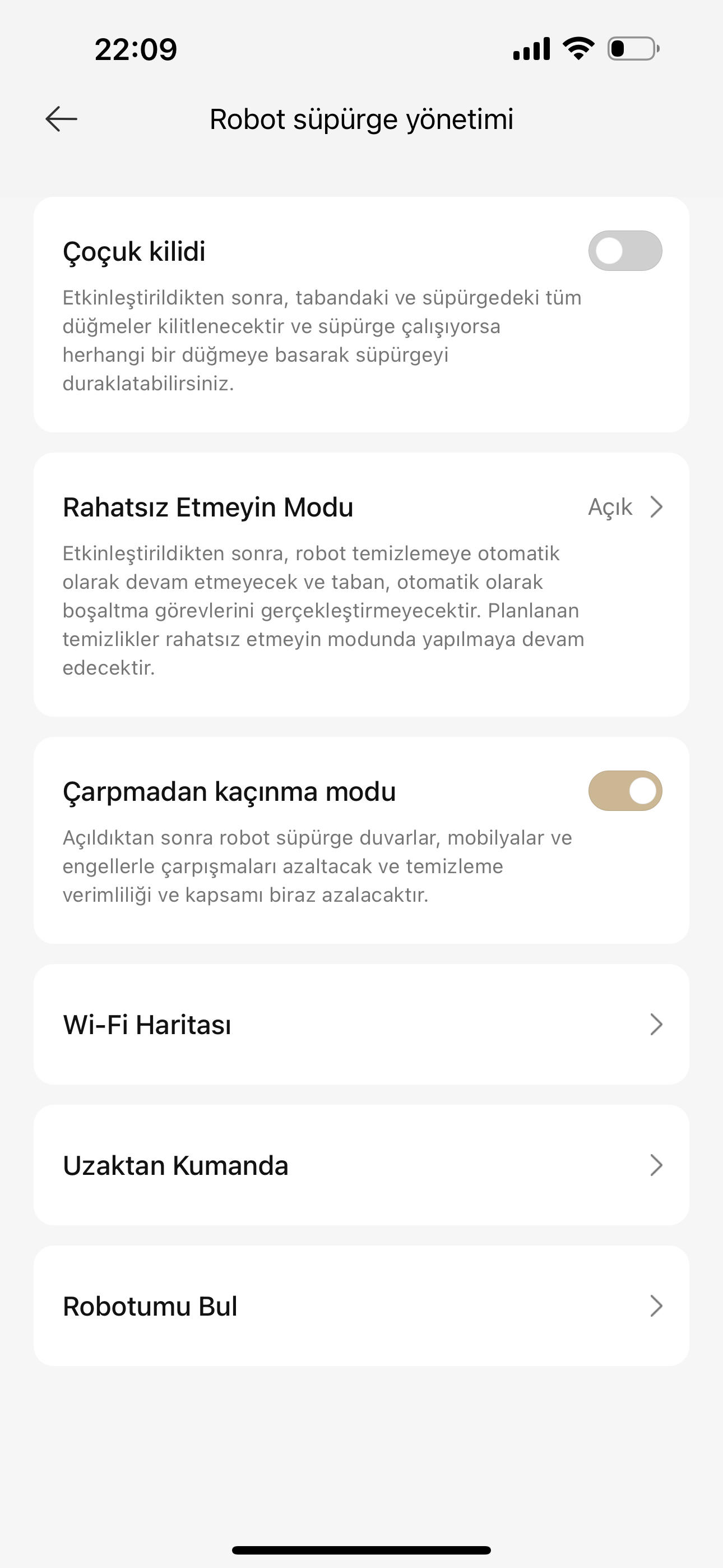Turn off Çarpmadan kaçınma modu

click(x=624, y=791)
